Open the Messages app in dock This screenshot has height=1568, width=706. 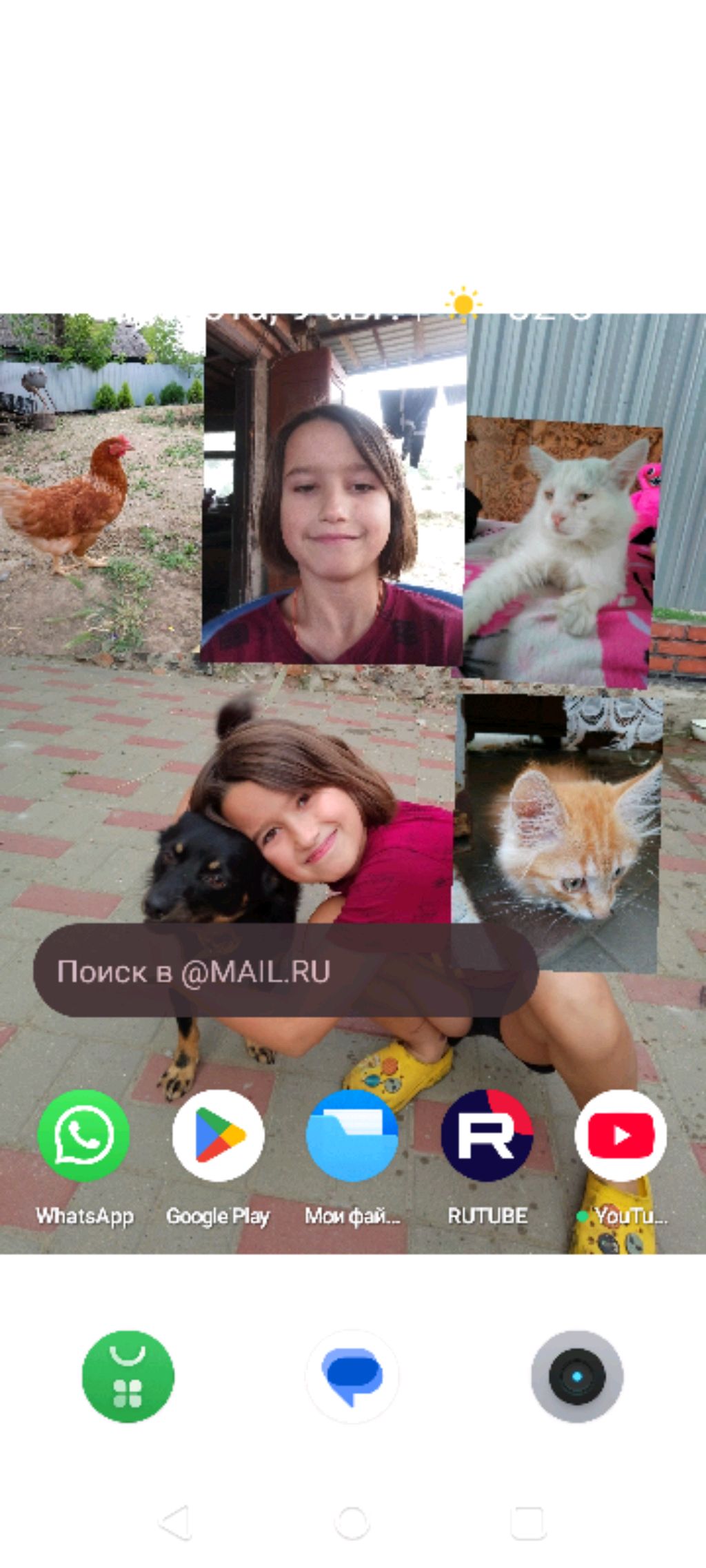coord(352,1376)
